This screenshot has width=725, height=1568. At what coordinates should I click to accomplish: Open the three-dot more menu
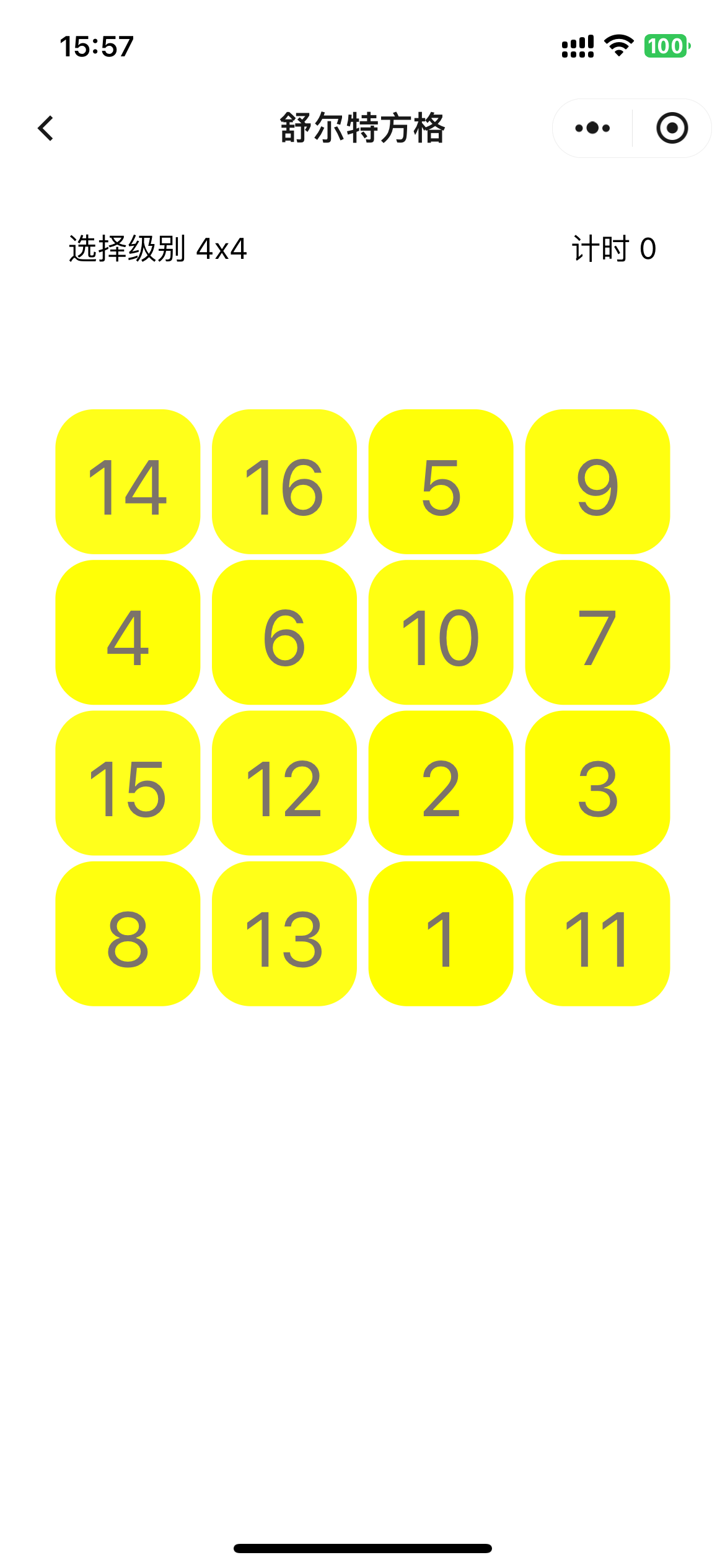point(592,128)
